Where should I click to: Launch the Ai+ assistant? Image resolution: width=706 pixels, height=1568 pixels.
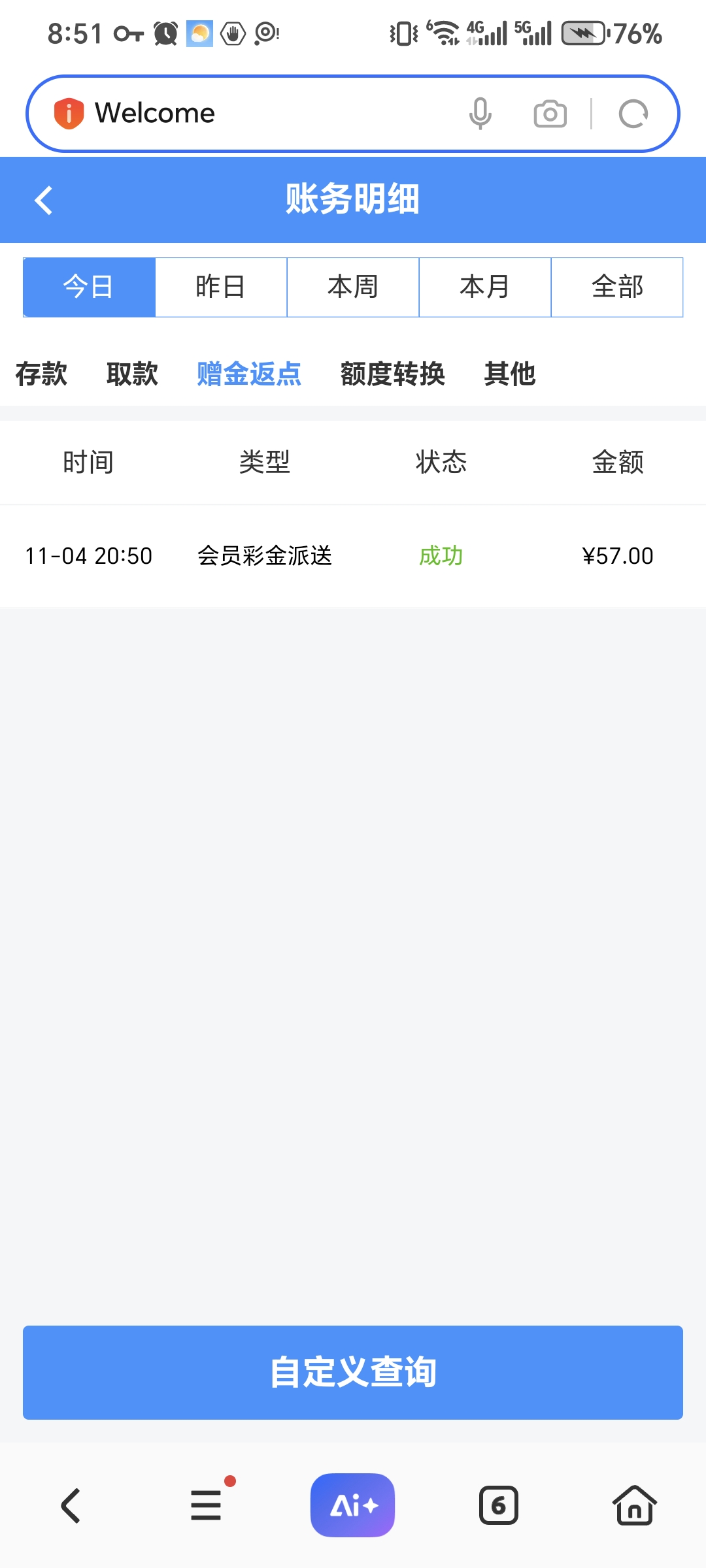pyautogui.click(x=353, y=1505)
